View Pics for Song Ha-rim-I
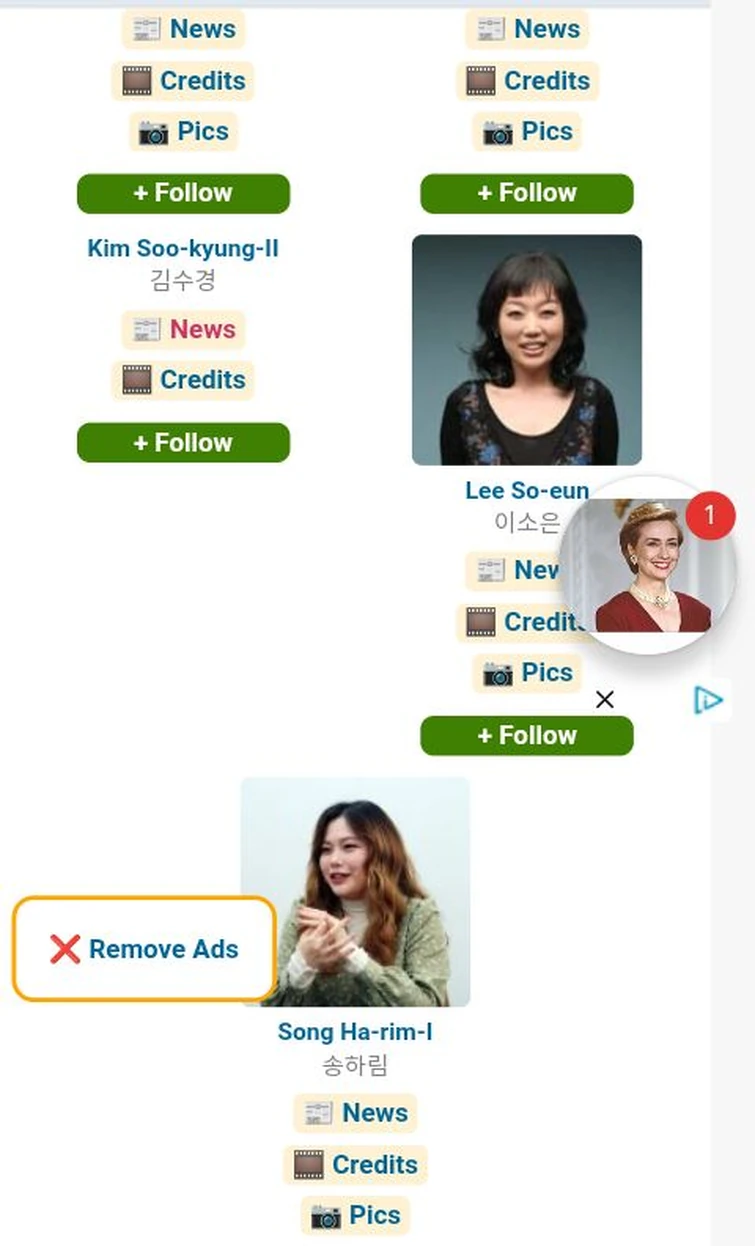Screen dimensions: 755x1246 coord(355,1215)
